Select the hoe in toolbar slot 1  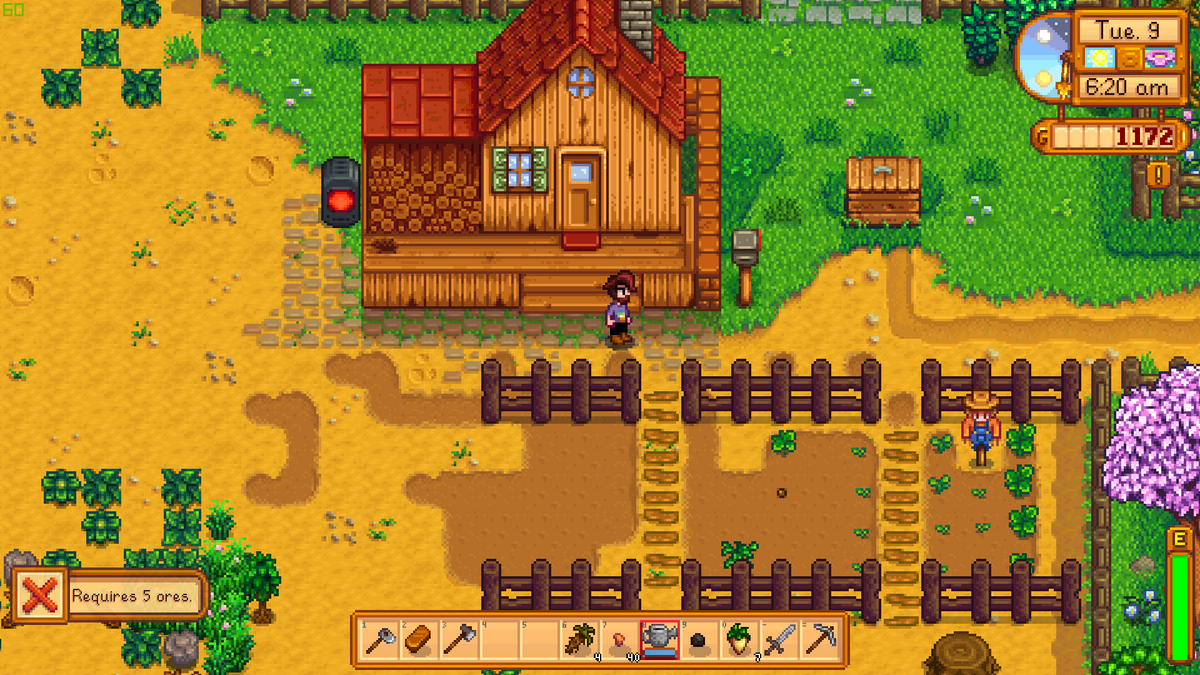(x=381, y=640)
